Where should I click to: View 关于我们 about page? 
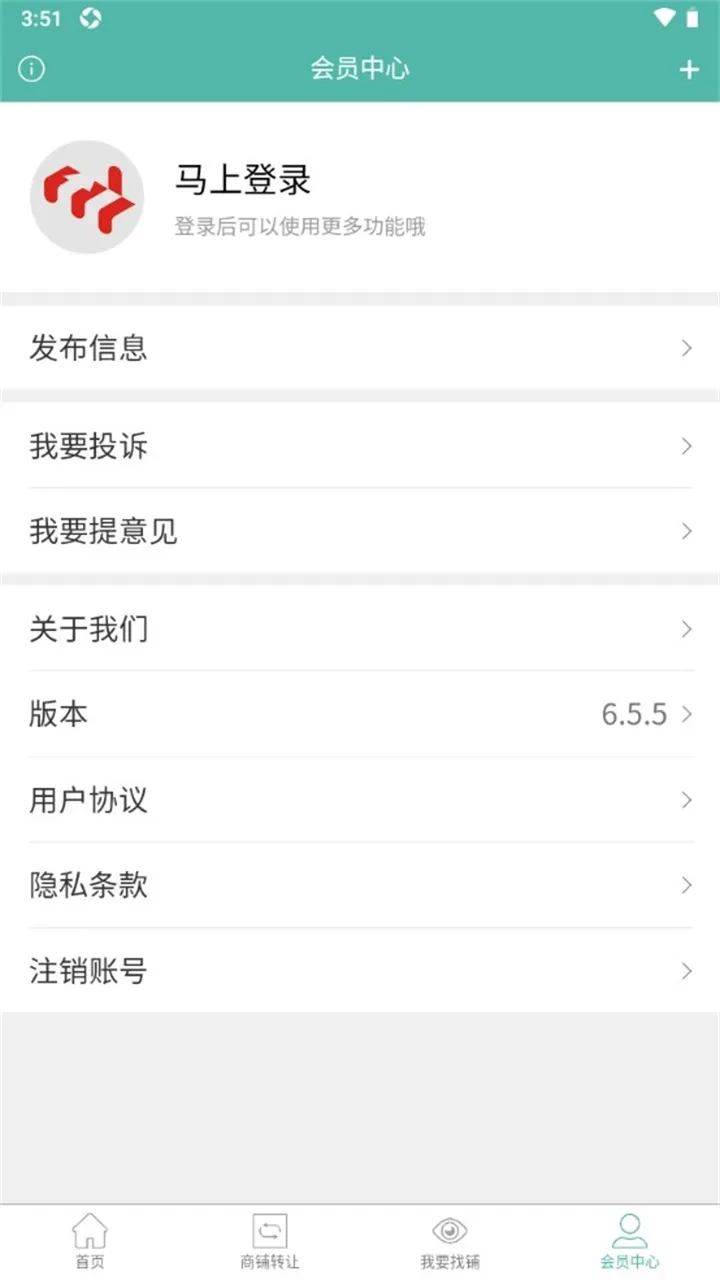coord(360,629)
